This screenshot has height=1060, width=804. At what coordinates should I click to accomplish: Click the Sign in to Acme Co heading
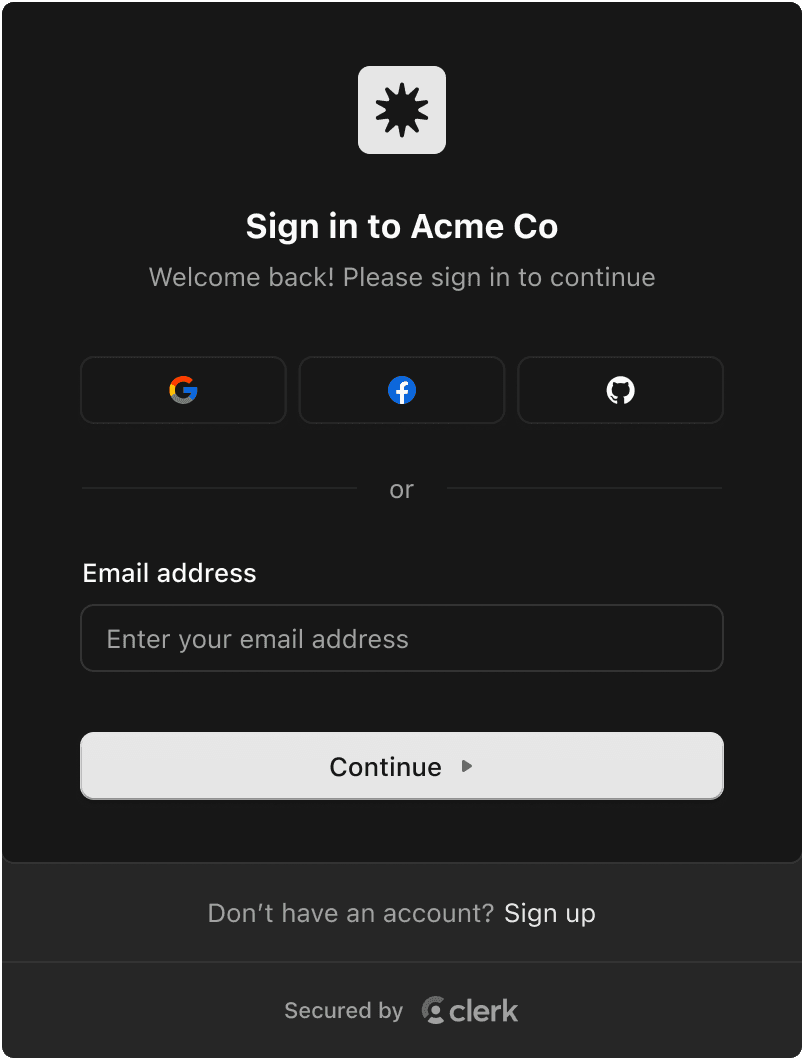coord(401,226)
